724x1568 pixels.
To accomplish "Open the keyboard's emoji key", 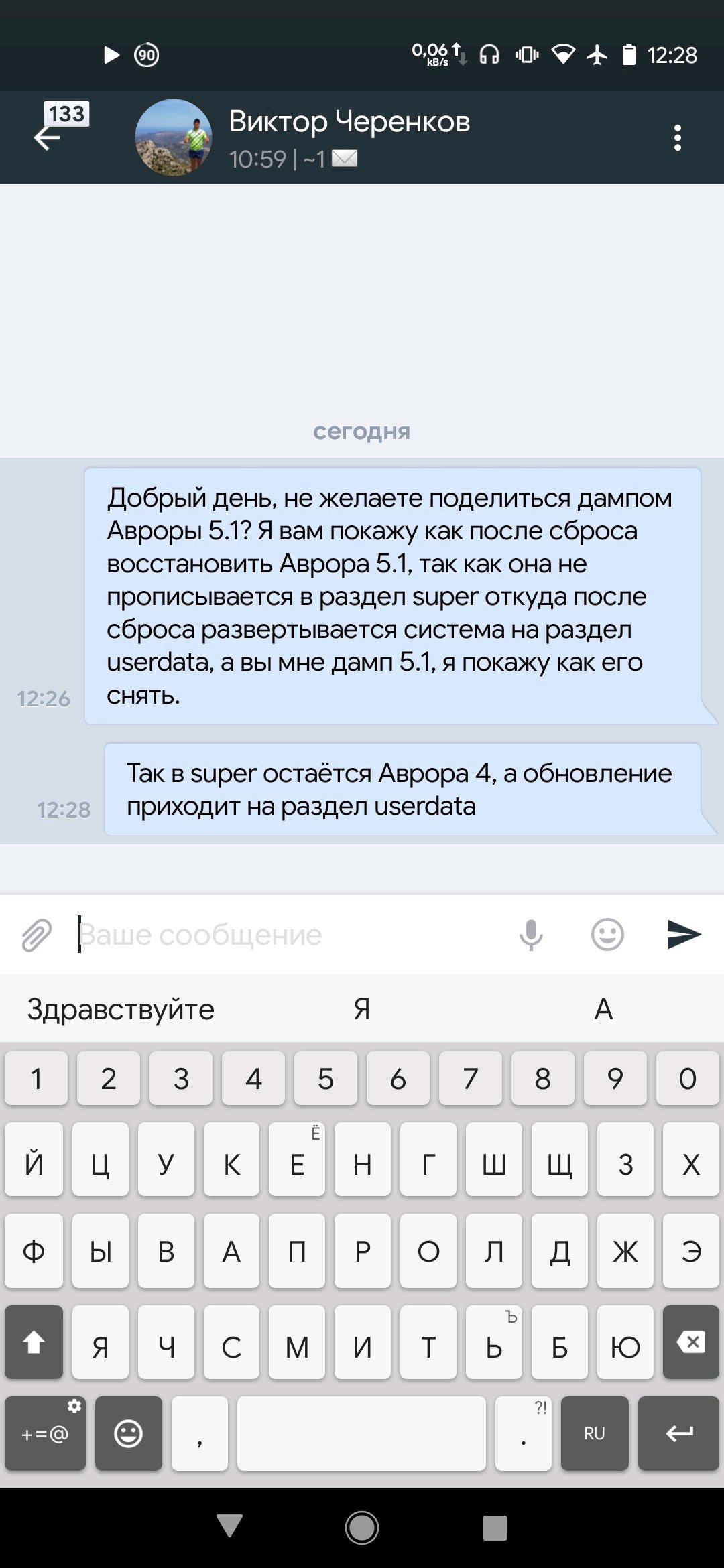I will coord(128,1433).
